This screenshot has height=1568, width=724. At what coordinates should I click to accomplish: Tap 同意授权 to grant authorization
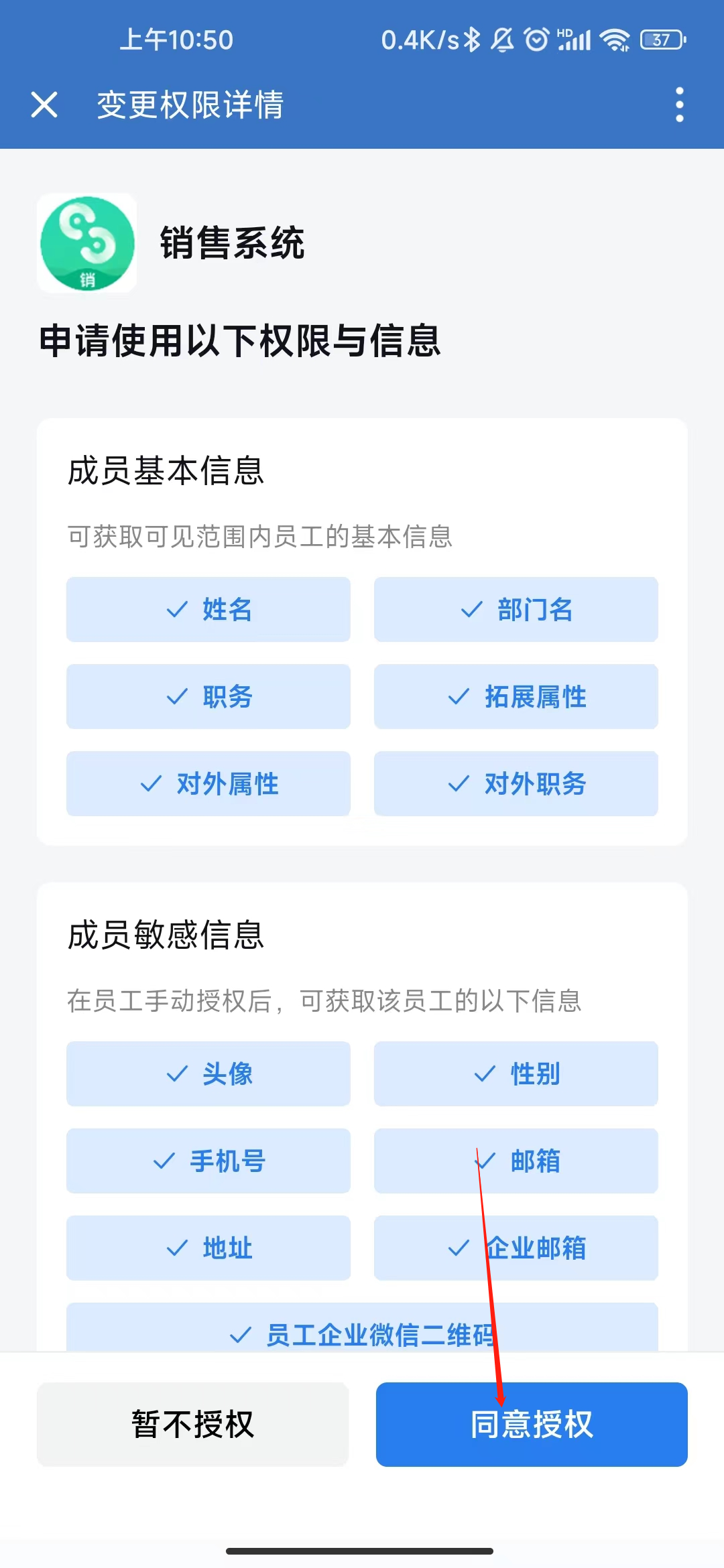(x=532, y=1424)
